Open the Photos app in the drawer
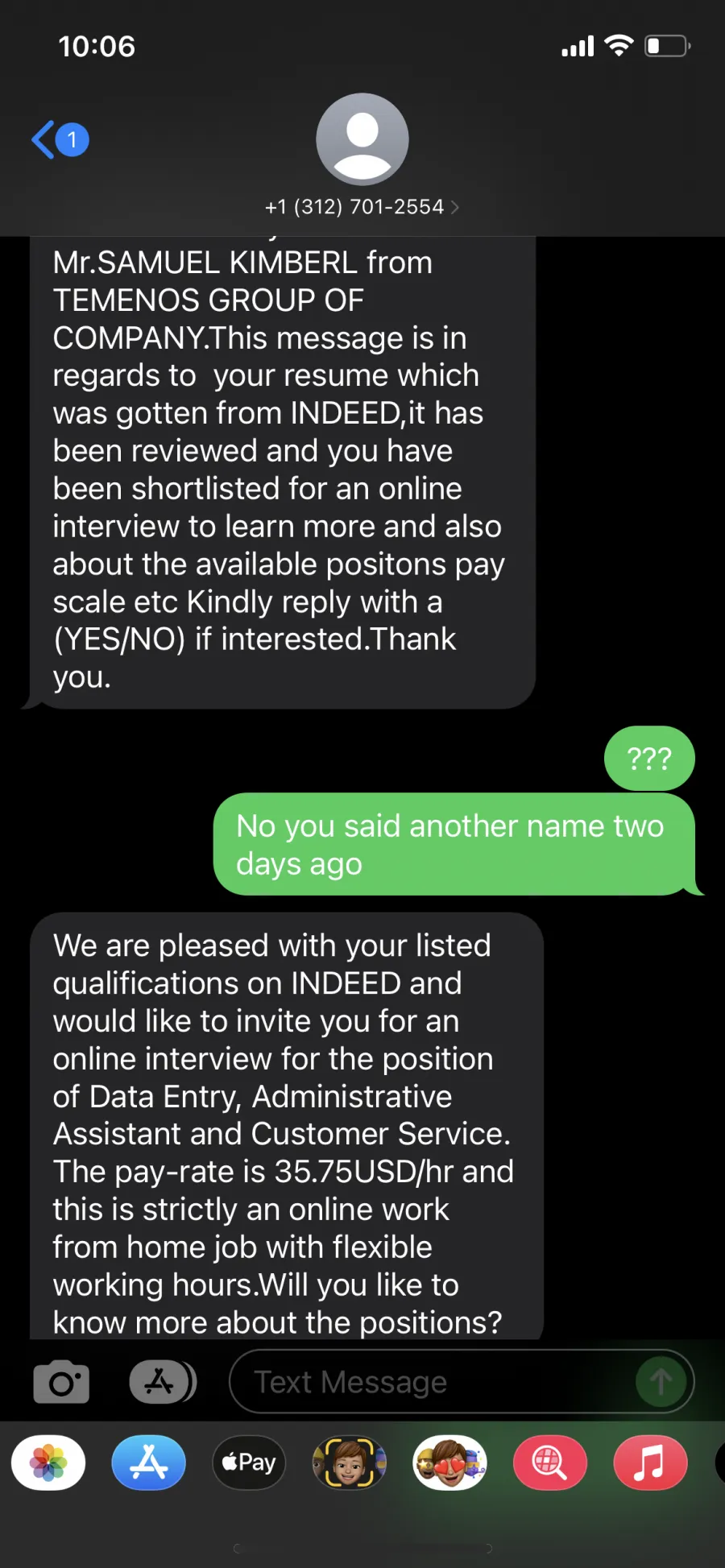 pyautogui.click(x=48, y=1463)
